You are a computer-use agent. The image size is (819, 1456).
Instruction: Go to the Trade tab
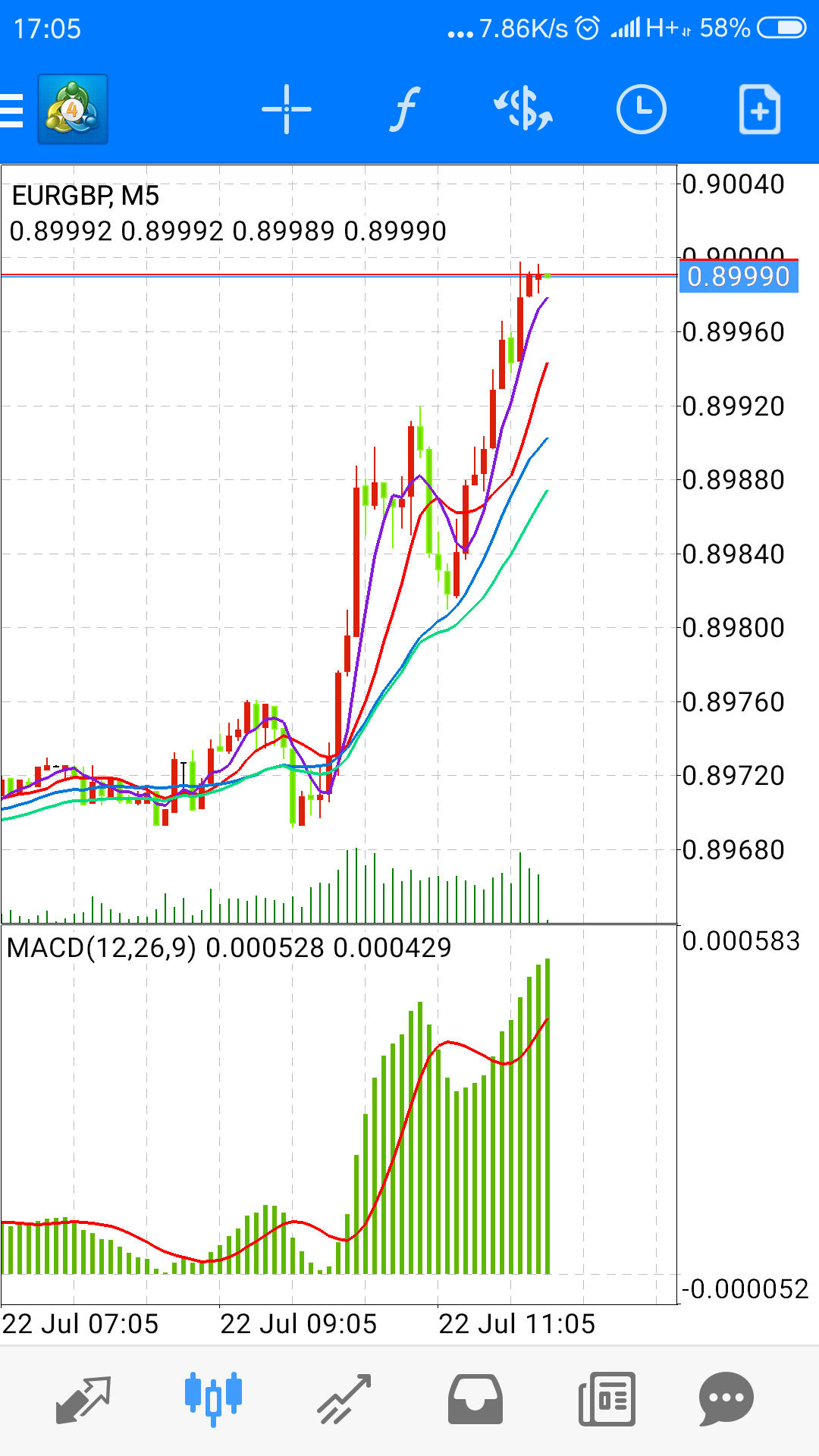point(344,1399)
